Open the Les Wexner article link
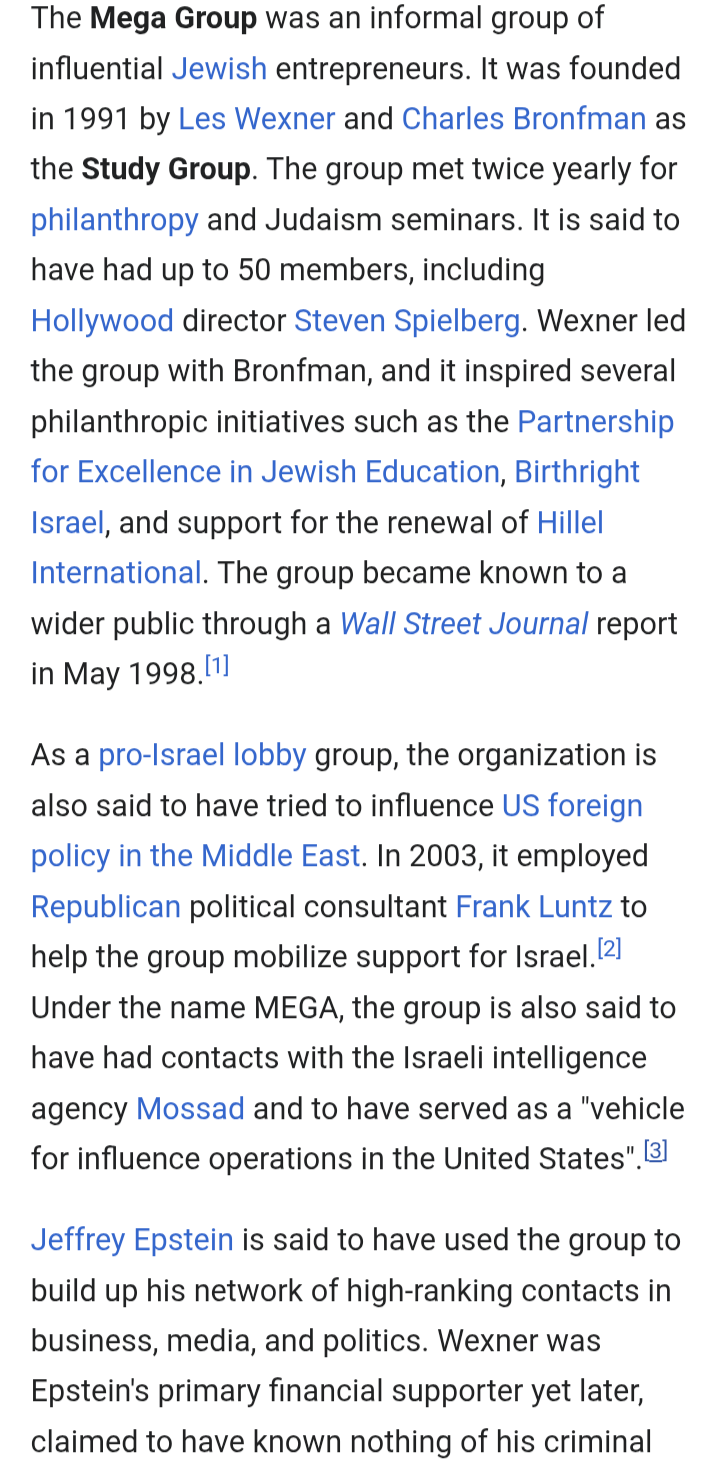The height and width of the screenshot is (1466, 720). point(257,119)
